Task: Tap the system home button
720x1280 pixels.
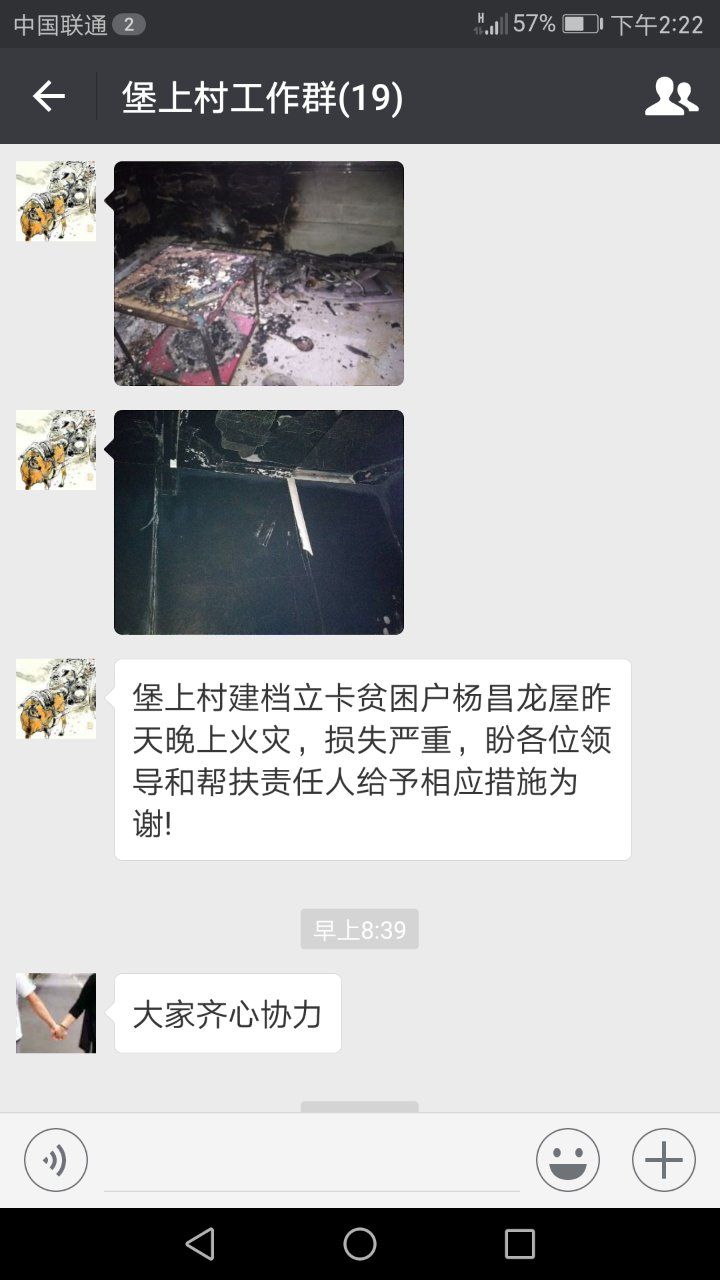Action: click(x=360, y=1244)
